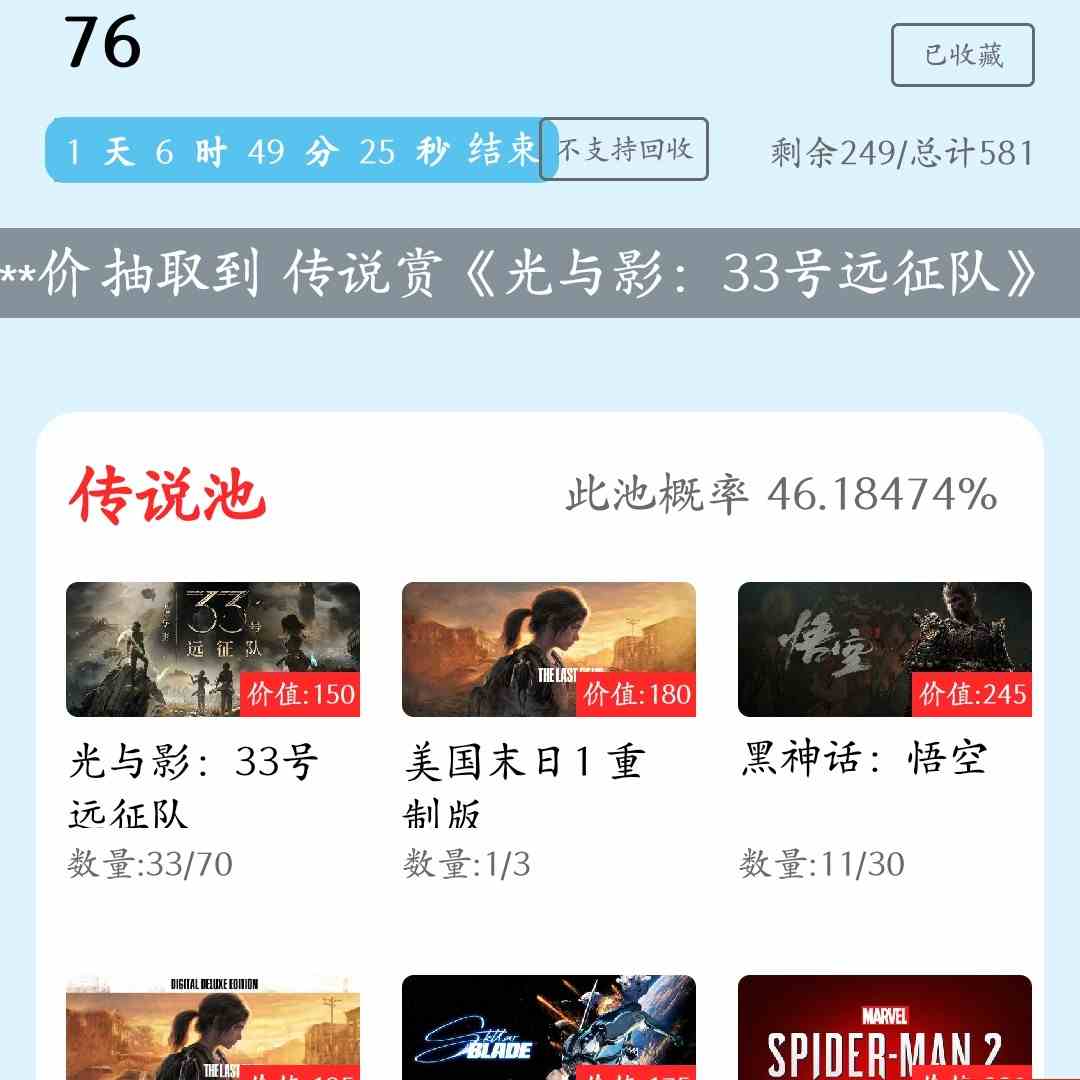Tap the 不支持回收 tag button
Viewport: 1080px width, 1080px height.
pos(624,150)
